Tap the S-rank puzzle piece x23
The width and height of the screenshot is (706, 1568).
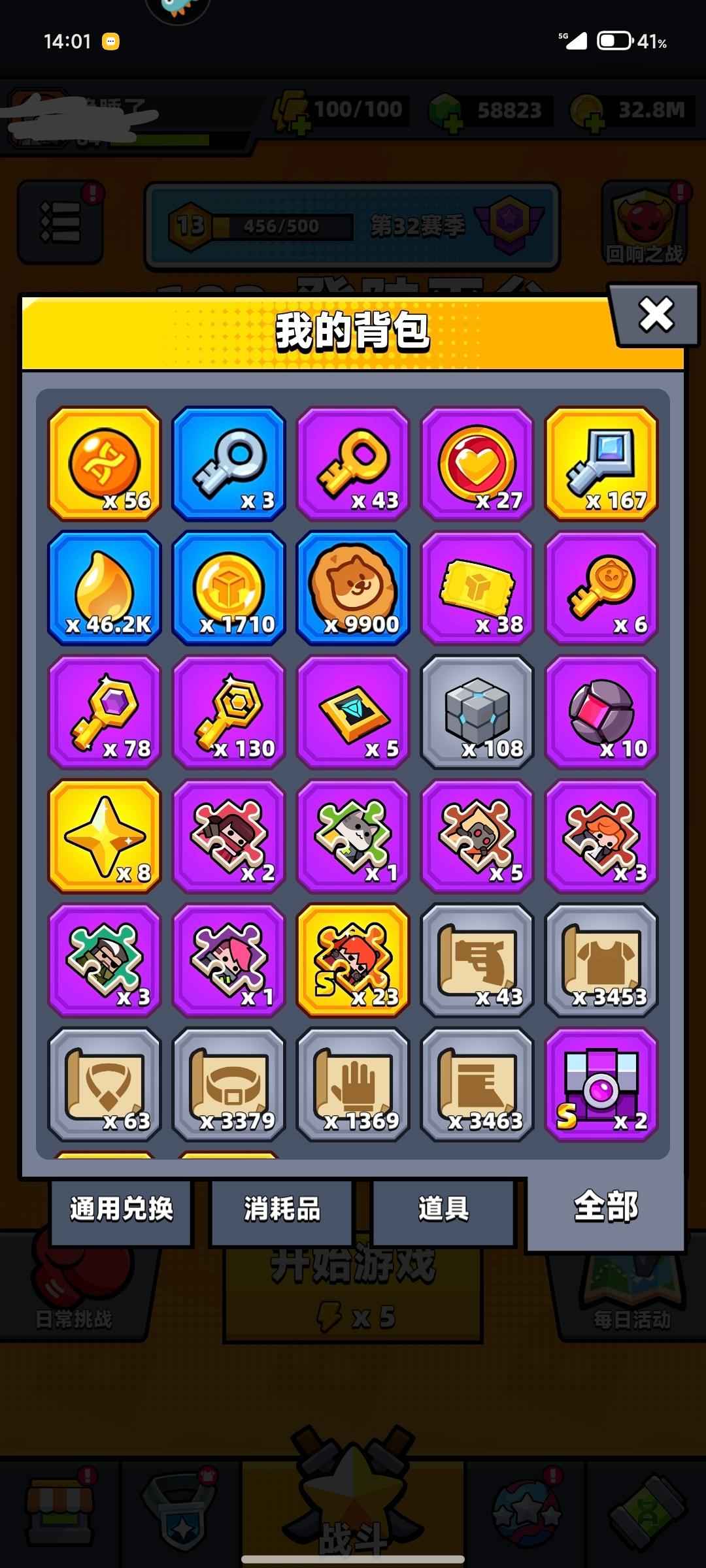click(x=353, y=960)
